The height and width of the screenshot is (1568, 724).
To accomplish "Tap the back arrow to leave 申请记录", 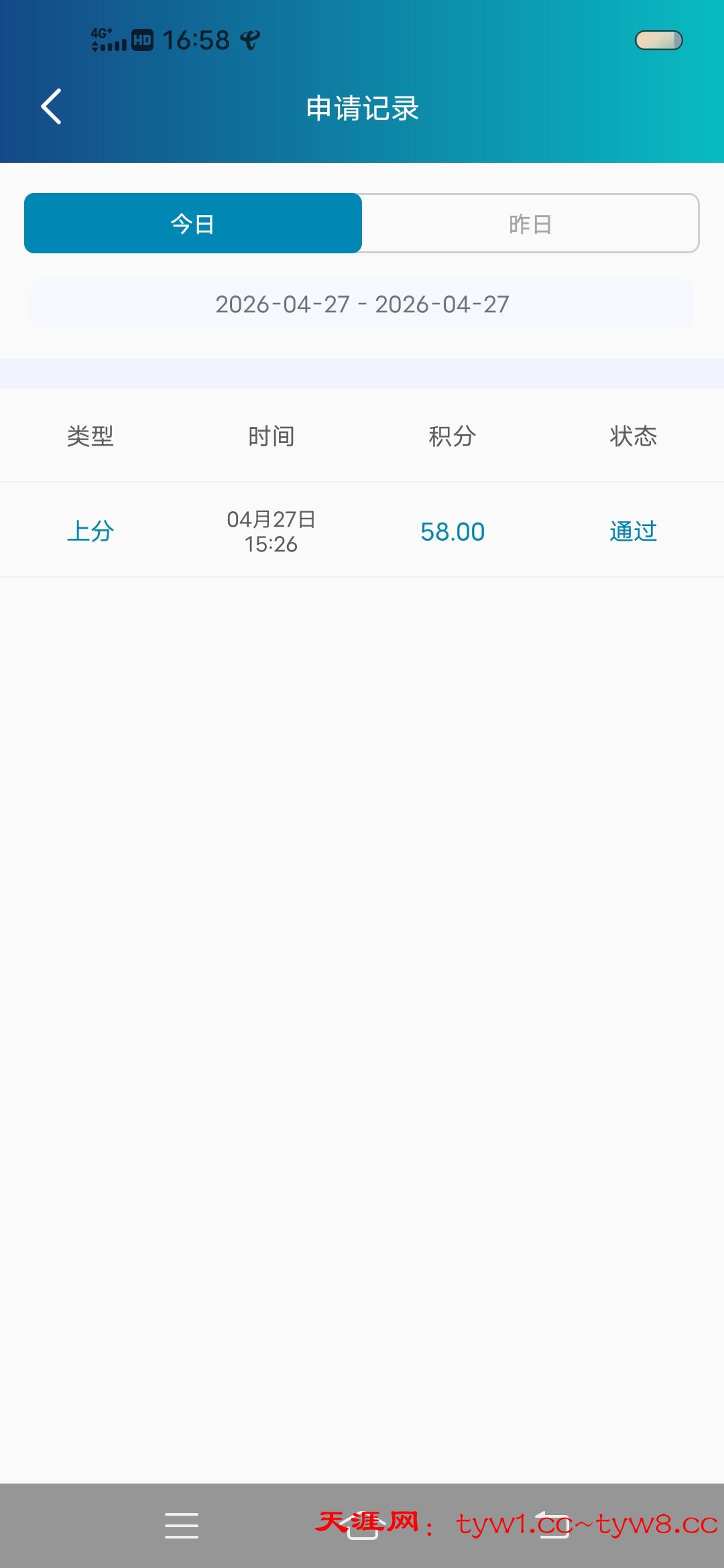I will tap(51, 107).
